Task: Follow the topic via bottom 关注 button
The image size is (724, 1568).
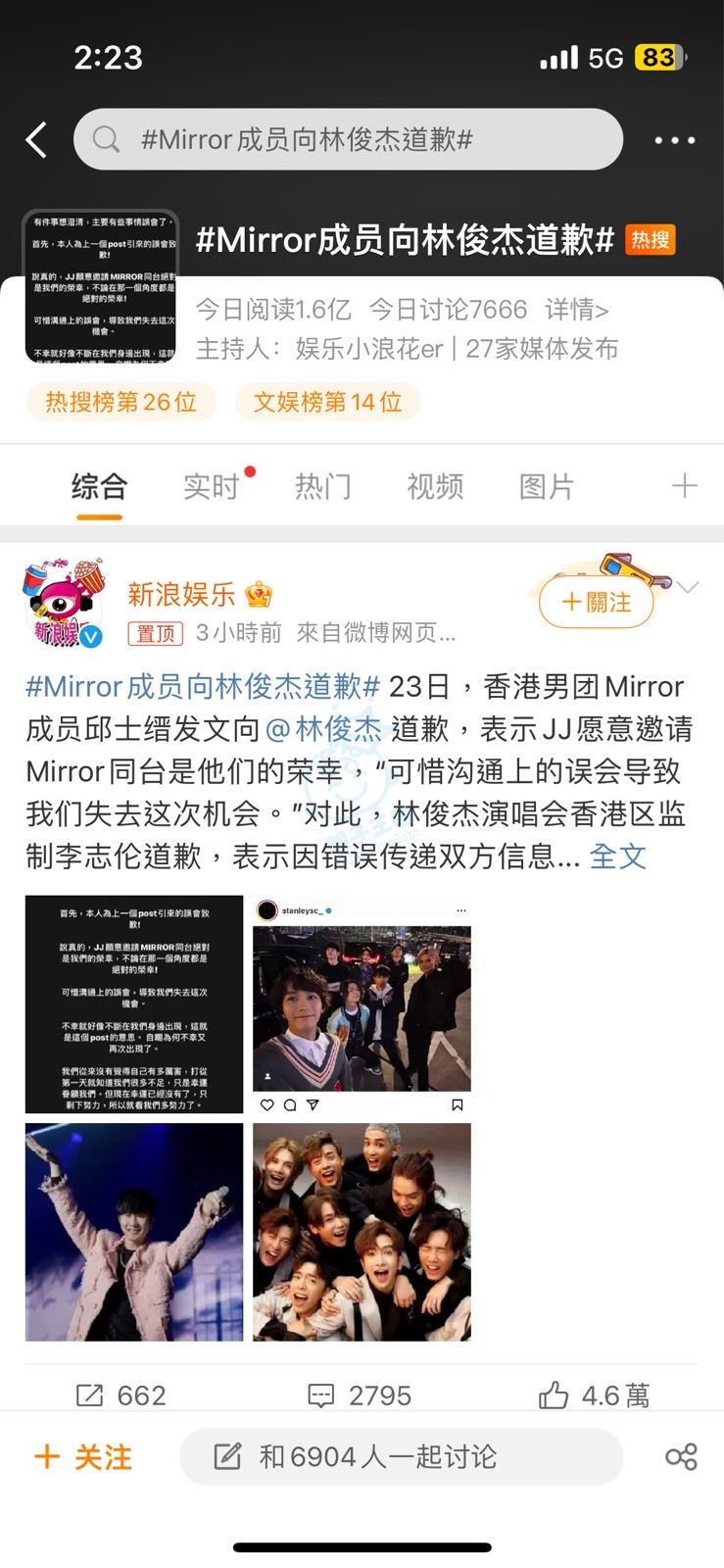Action: click(83, 1456)
